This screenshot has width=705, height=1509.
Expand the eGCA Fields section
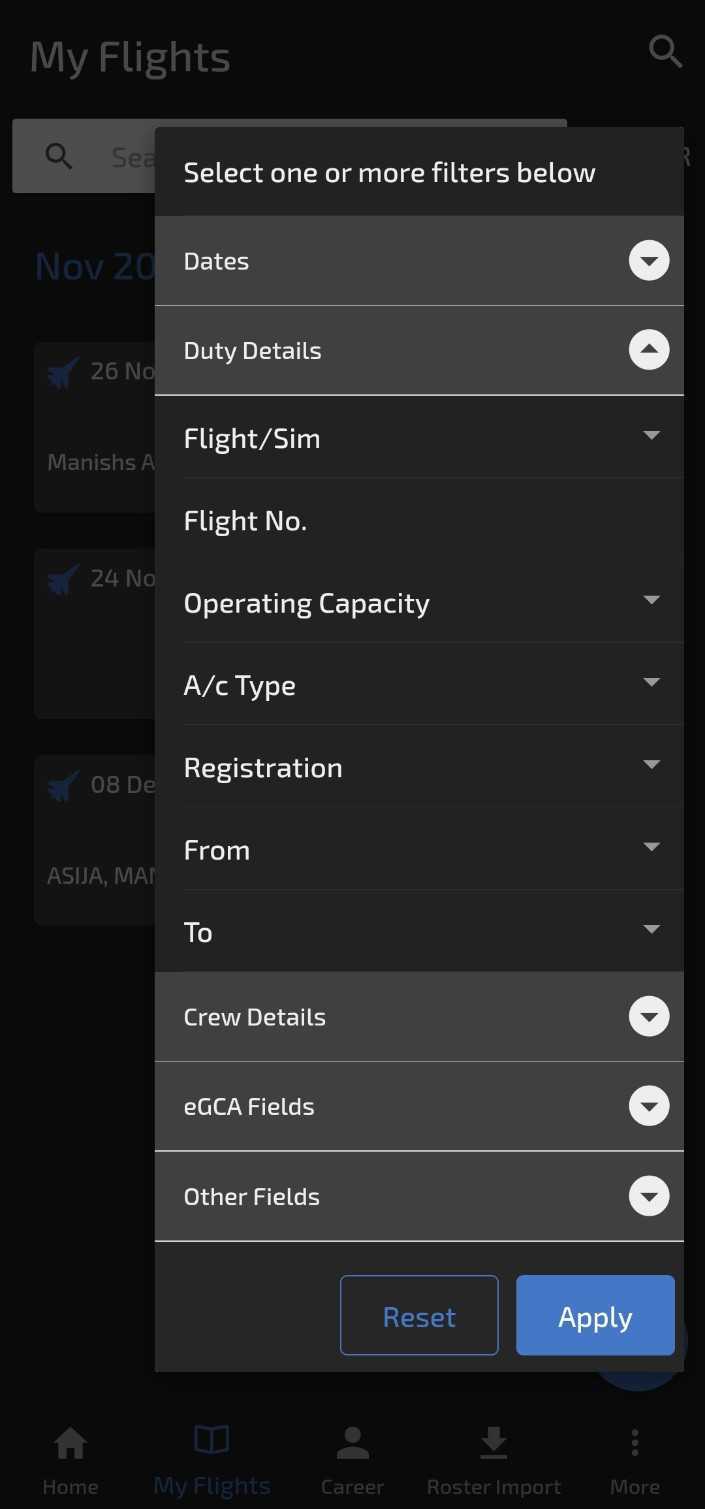419,1107
